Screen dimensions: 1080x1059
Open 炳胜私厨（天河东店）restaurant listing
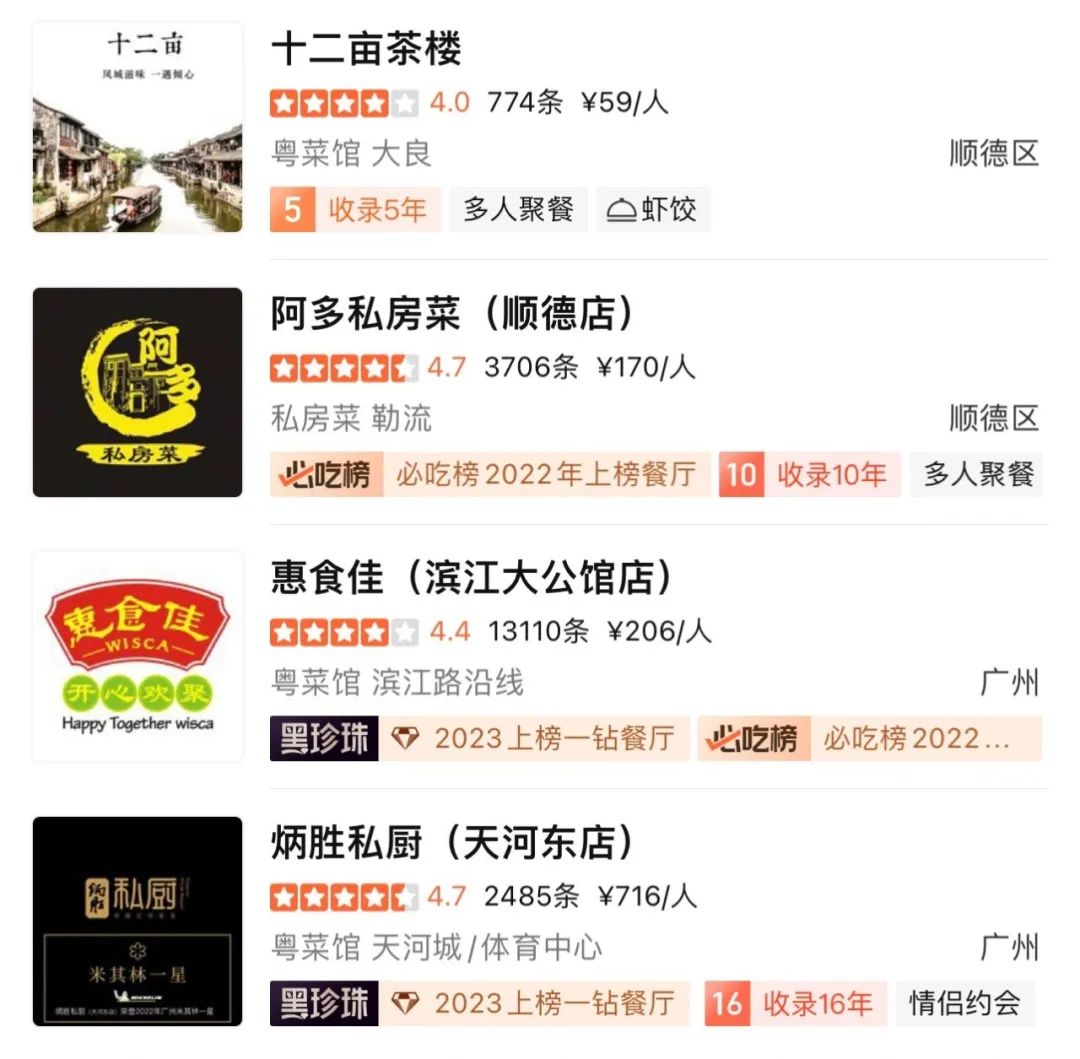click(x=452, y=844)
